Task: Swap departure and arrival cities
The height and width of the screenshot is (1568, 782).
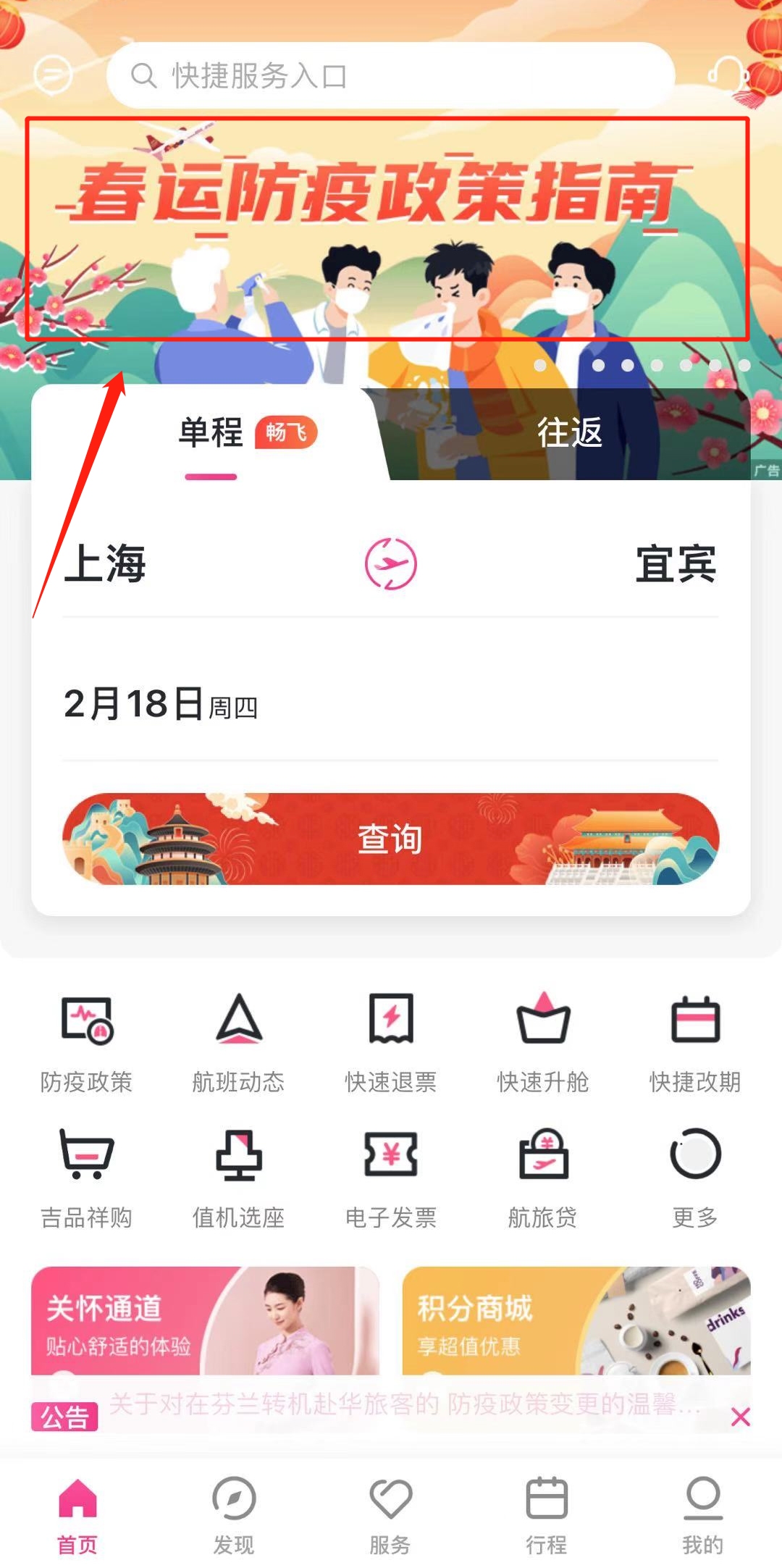Action: (x=390, y=563)
